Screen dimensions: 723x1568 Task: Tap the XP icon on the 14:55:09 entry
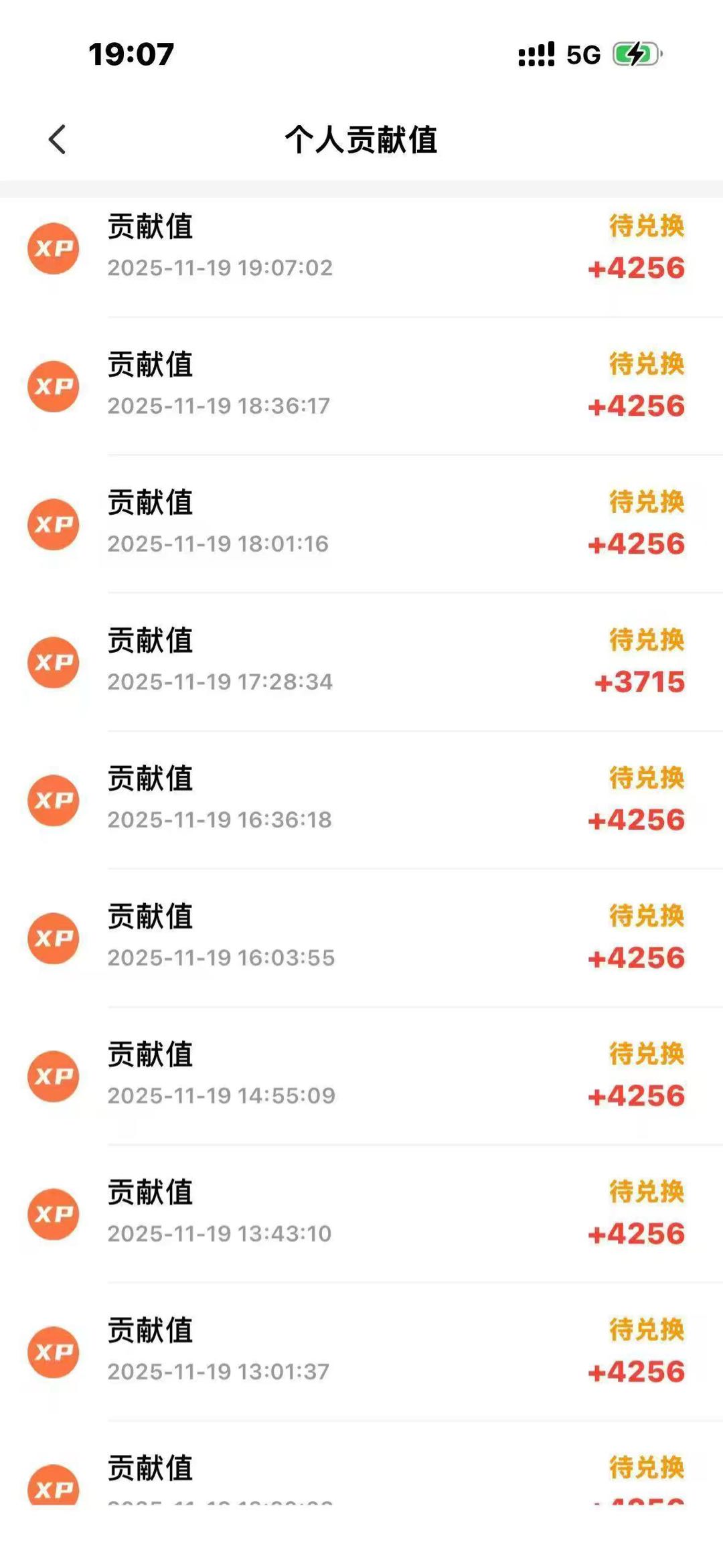click(x=54, y=1077)
